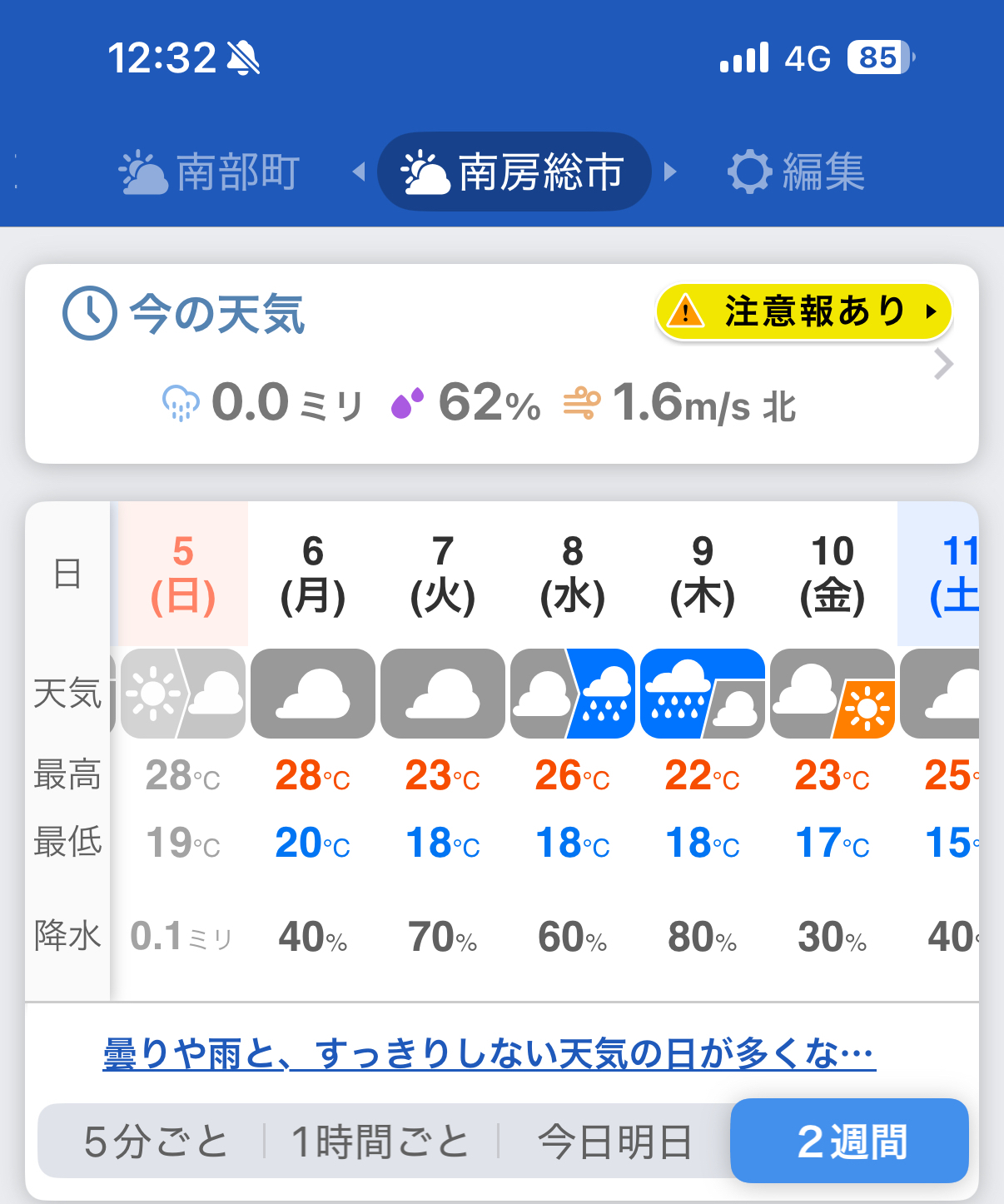Switch to the 5分ごと forecast view
The width and height of the screenshot is (1004, 1204).
[x=156, y=1141]
